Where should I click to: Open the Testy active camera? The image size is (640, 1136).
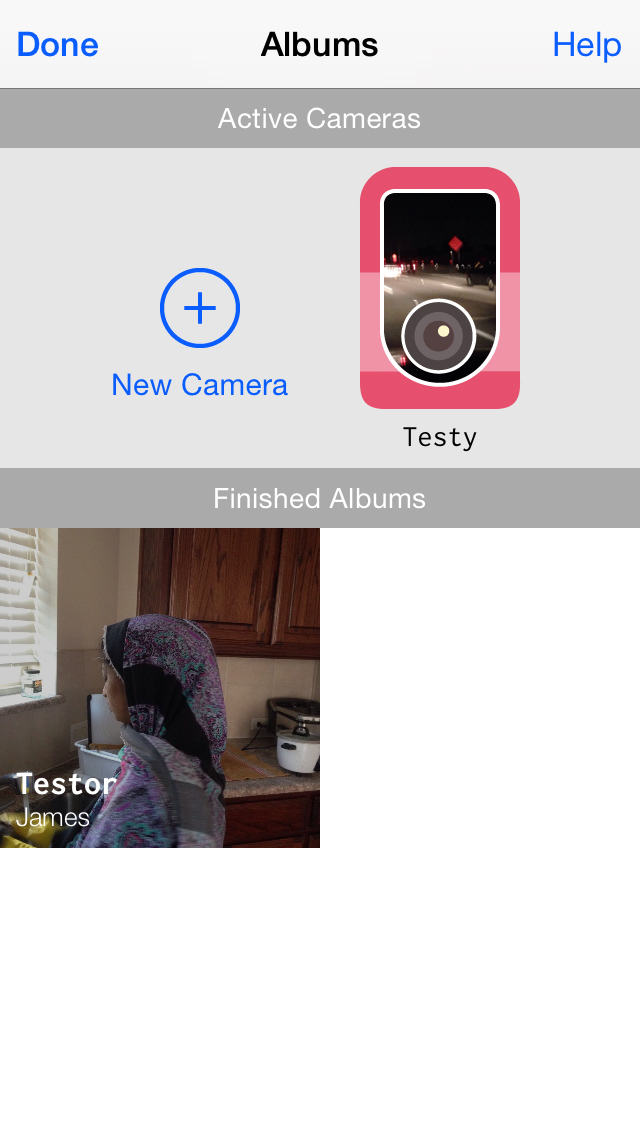click(440, 289)
